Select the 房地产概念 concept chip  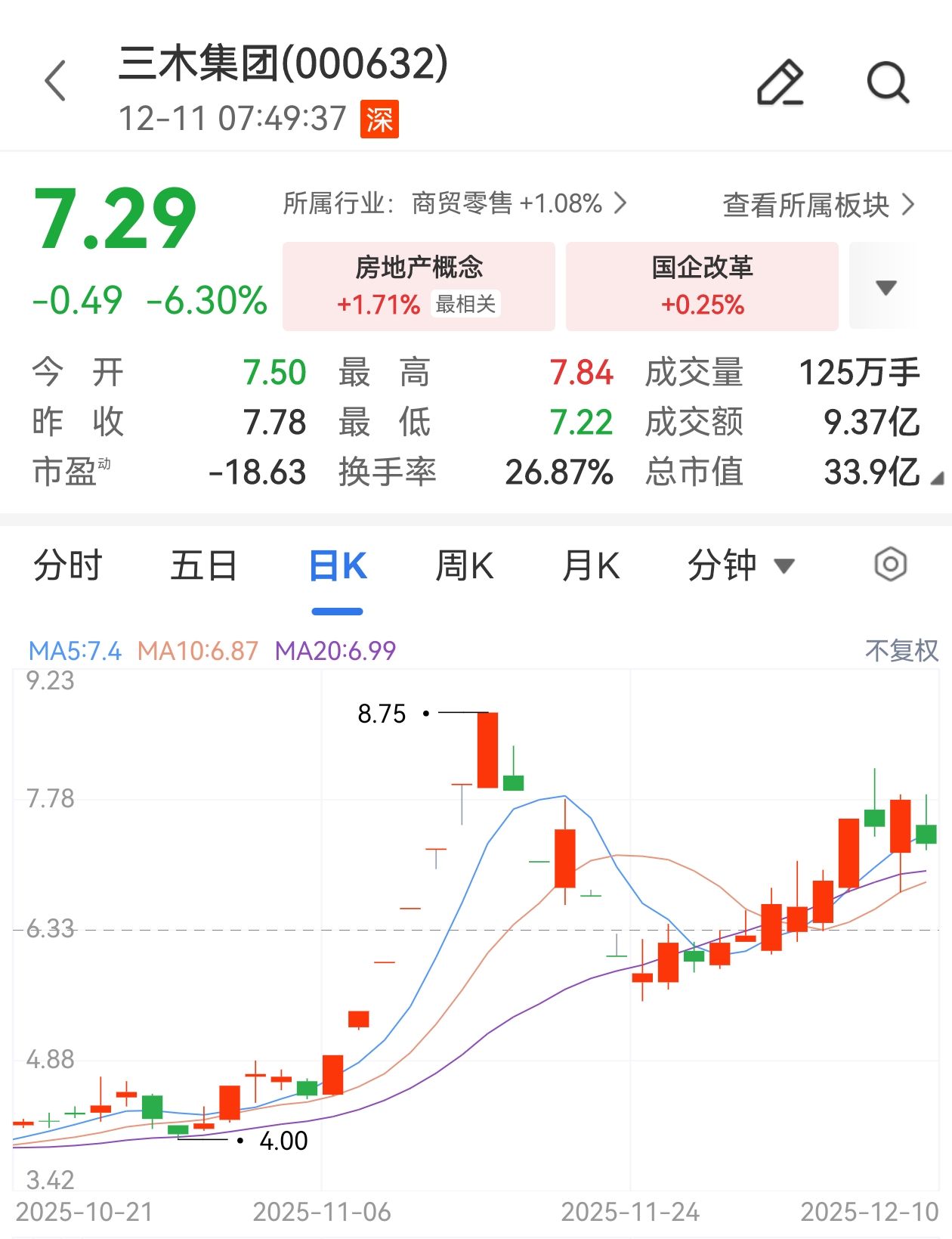(419, 286)
